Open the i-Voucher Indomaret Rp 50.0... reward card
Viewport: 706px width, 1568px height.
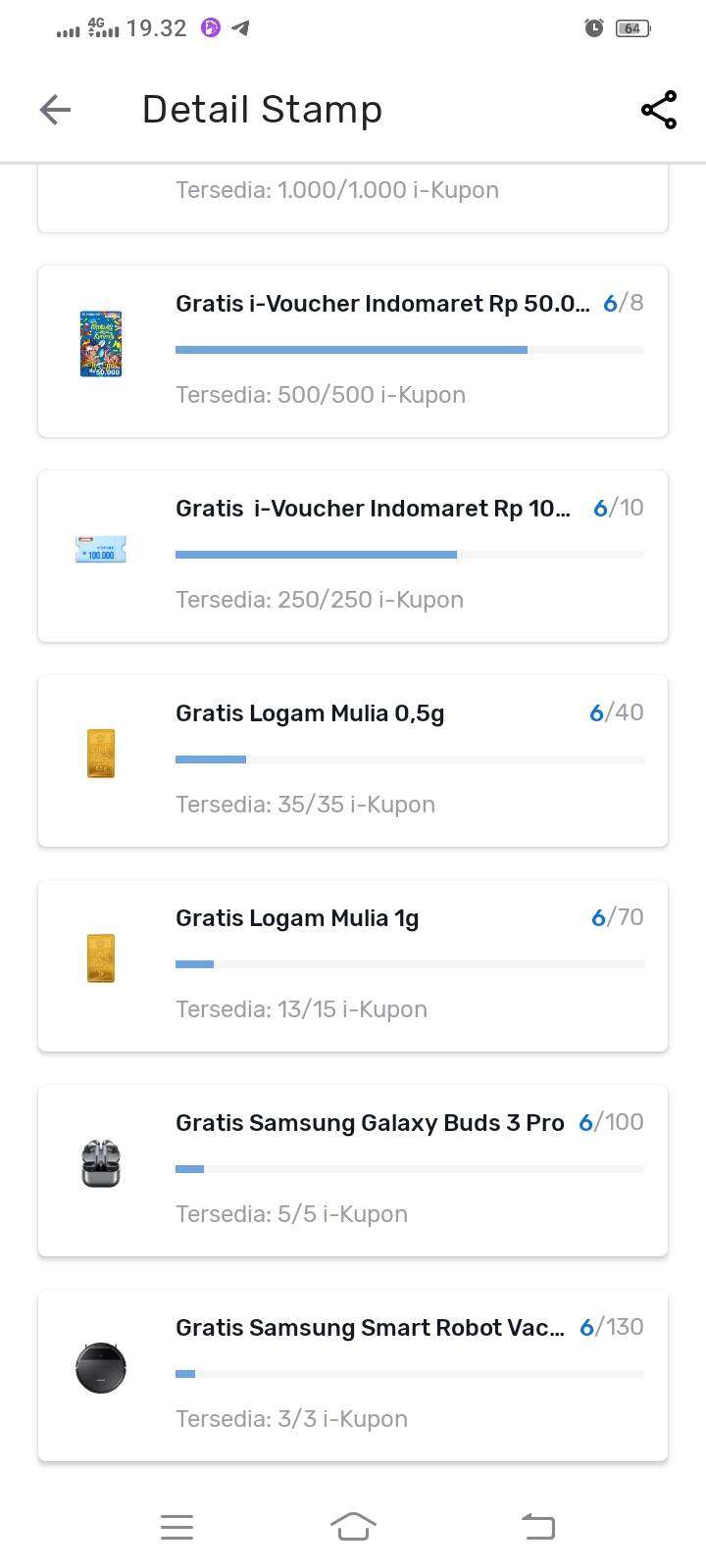click(x=353, y=351)
